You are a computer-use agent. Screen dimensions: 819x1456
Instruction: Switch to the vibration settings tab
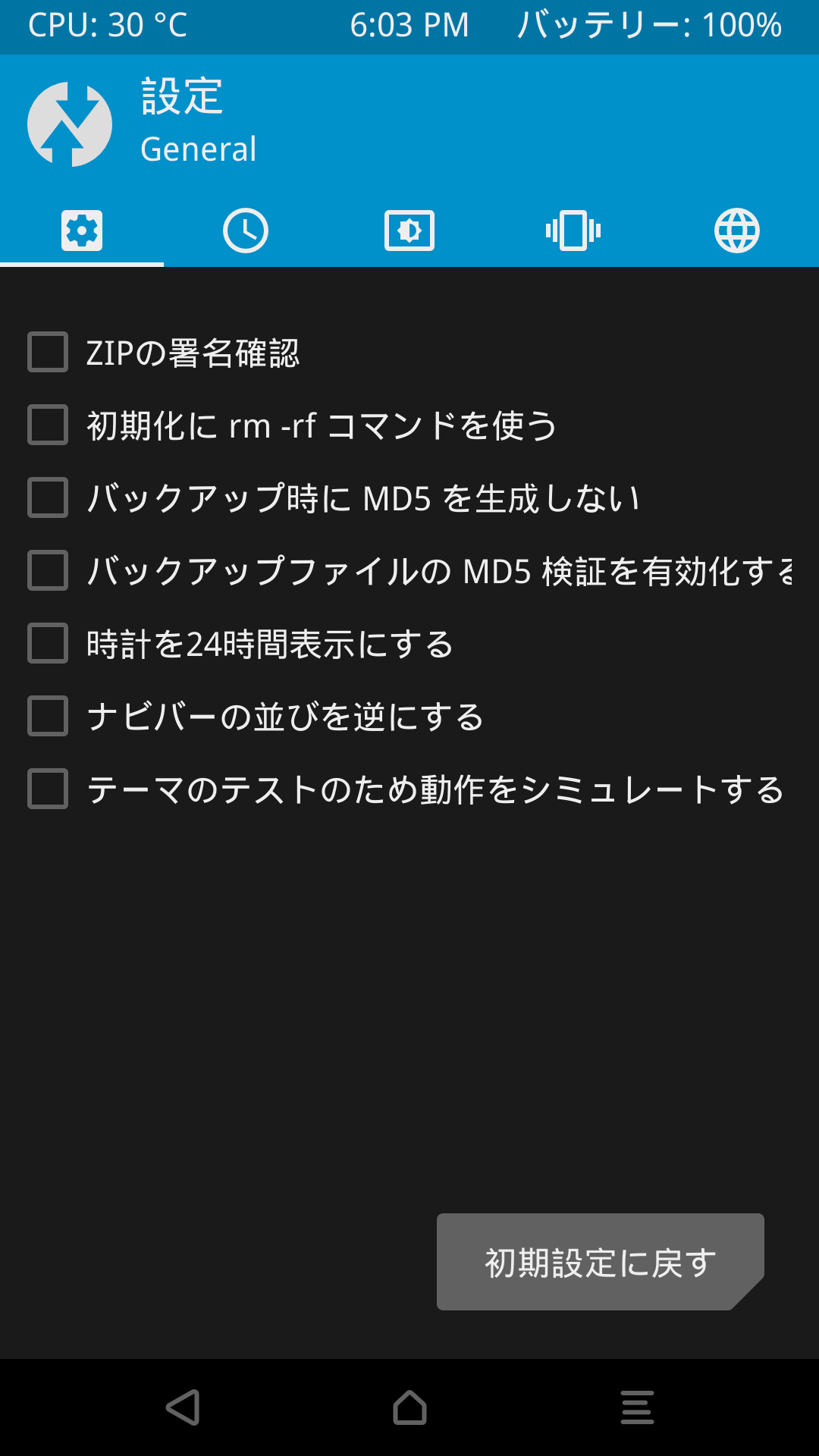(573, 231)
